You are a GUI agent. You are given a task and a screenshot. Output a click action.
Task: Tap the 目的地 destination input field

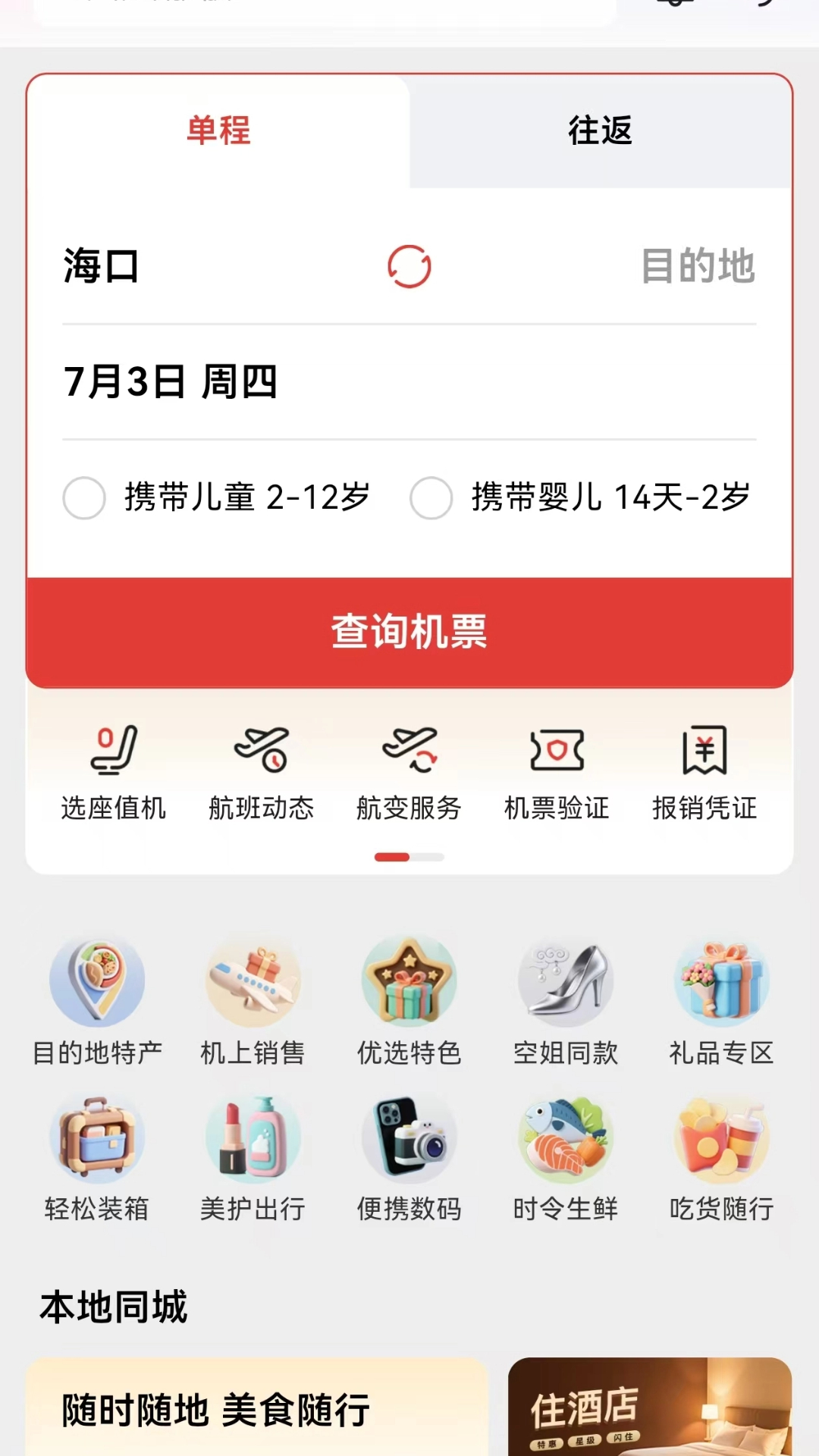698,265
